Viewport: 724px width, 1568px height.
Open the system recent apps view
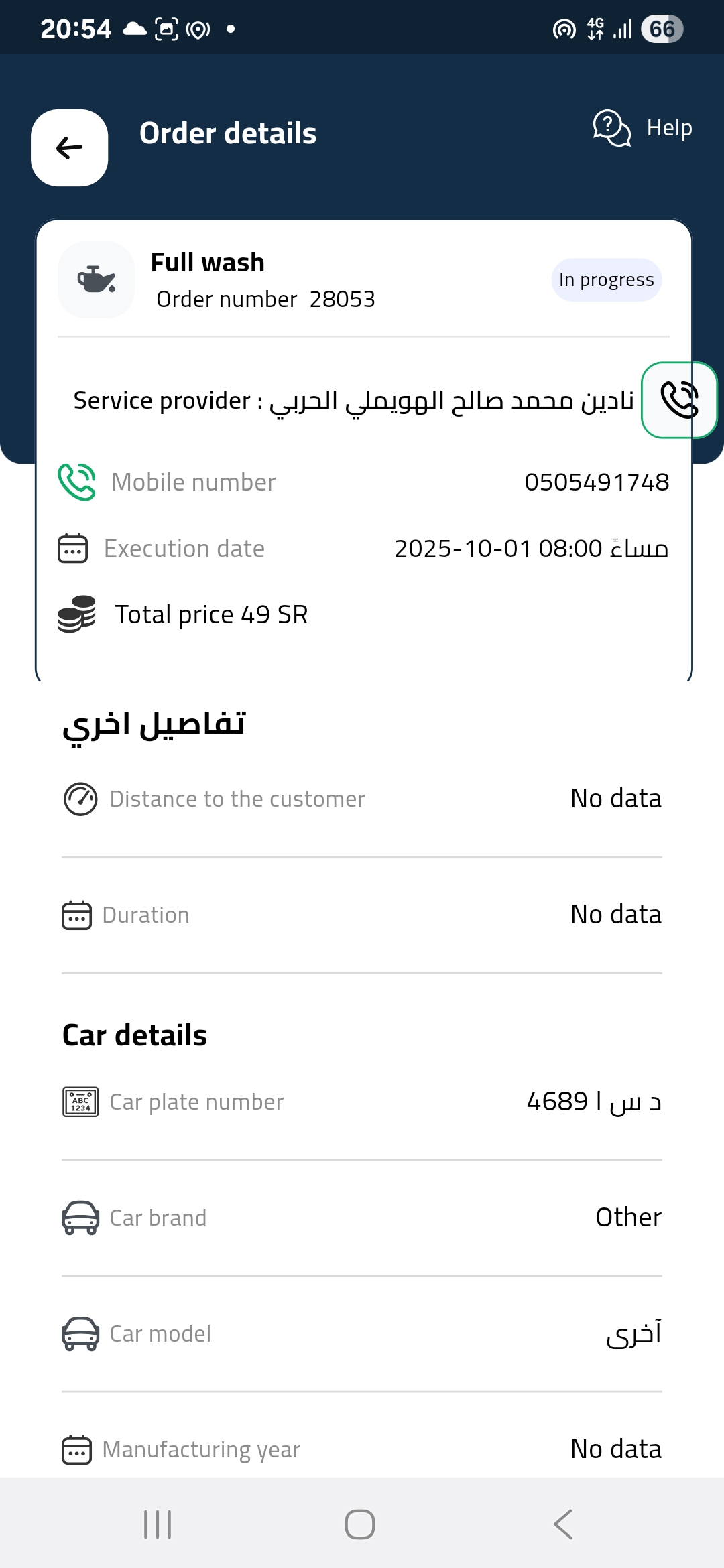tap(158, 1524)
